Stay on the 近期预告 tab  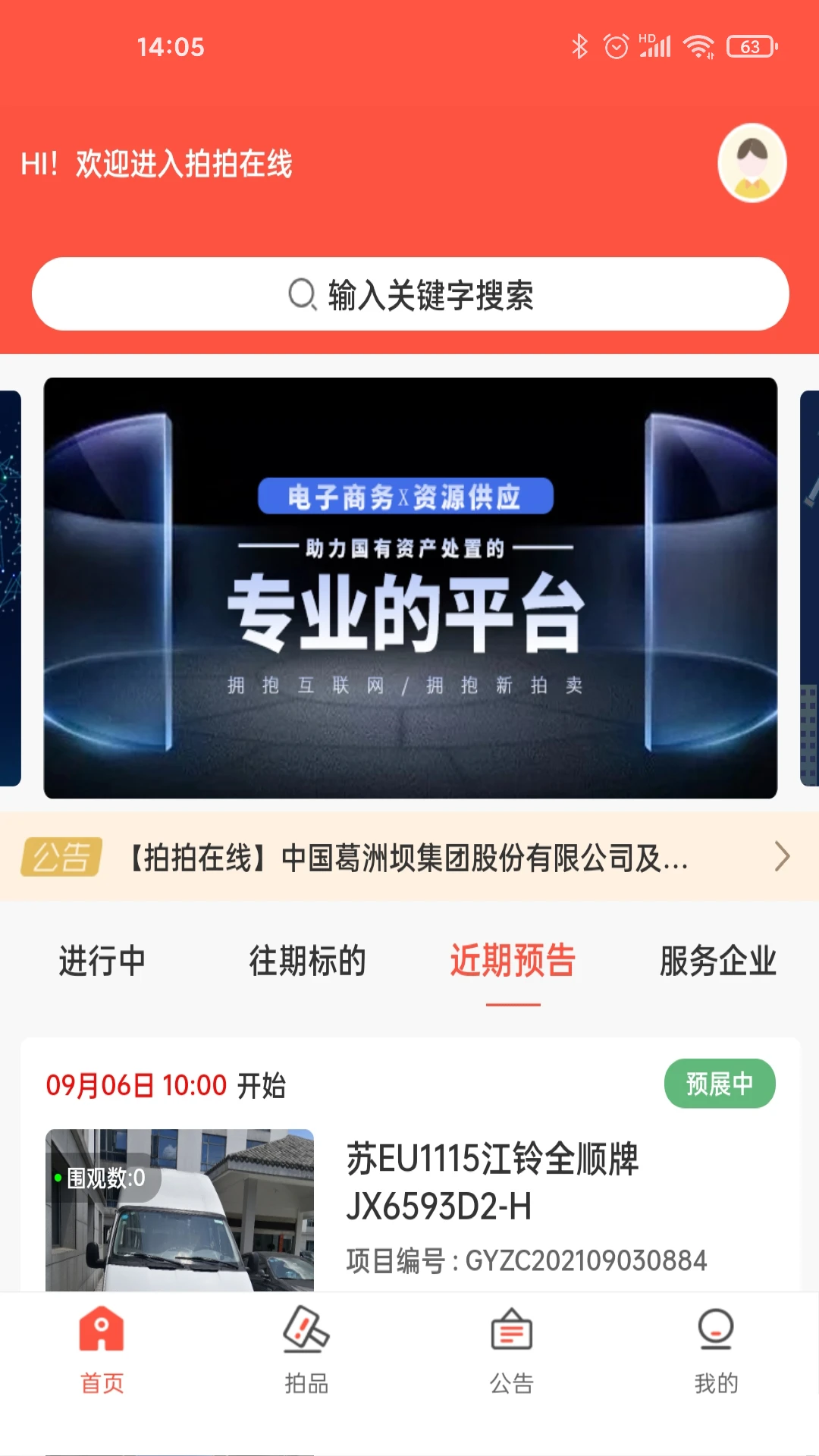[x=512, y=960]
